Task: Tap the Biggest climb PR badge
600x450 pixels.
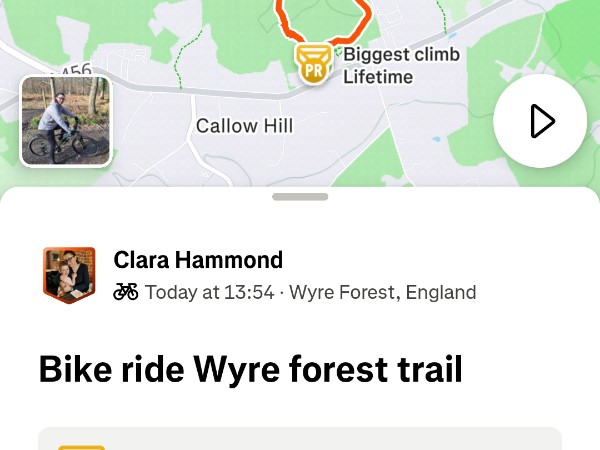Action: tap(314, 64)
